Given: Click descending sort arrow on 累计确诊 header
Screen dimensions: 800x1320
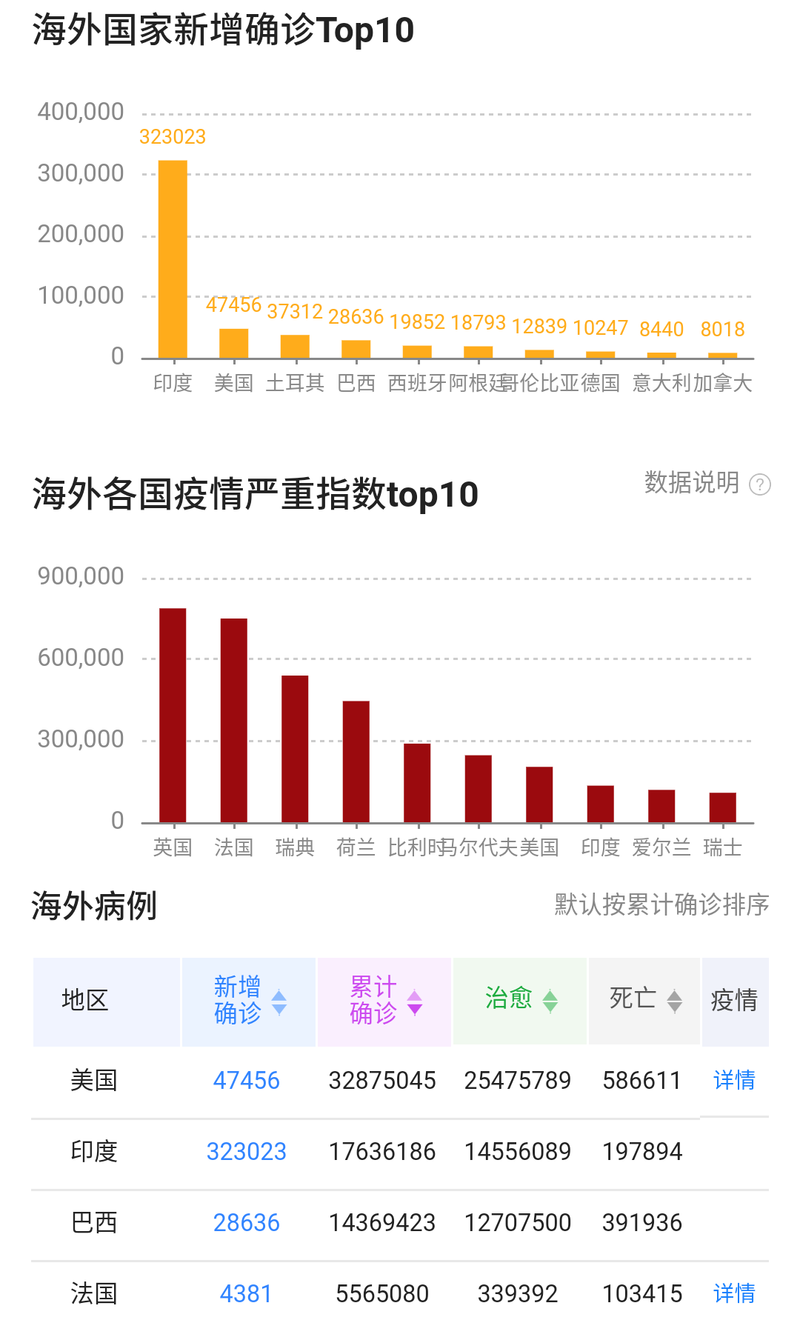Looking at the screenshot, I should pos(413,1007).
